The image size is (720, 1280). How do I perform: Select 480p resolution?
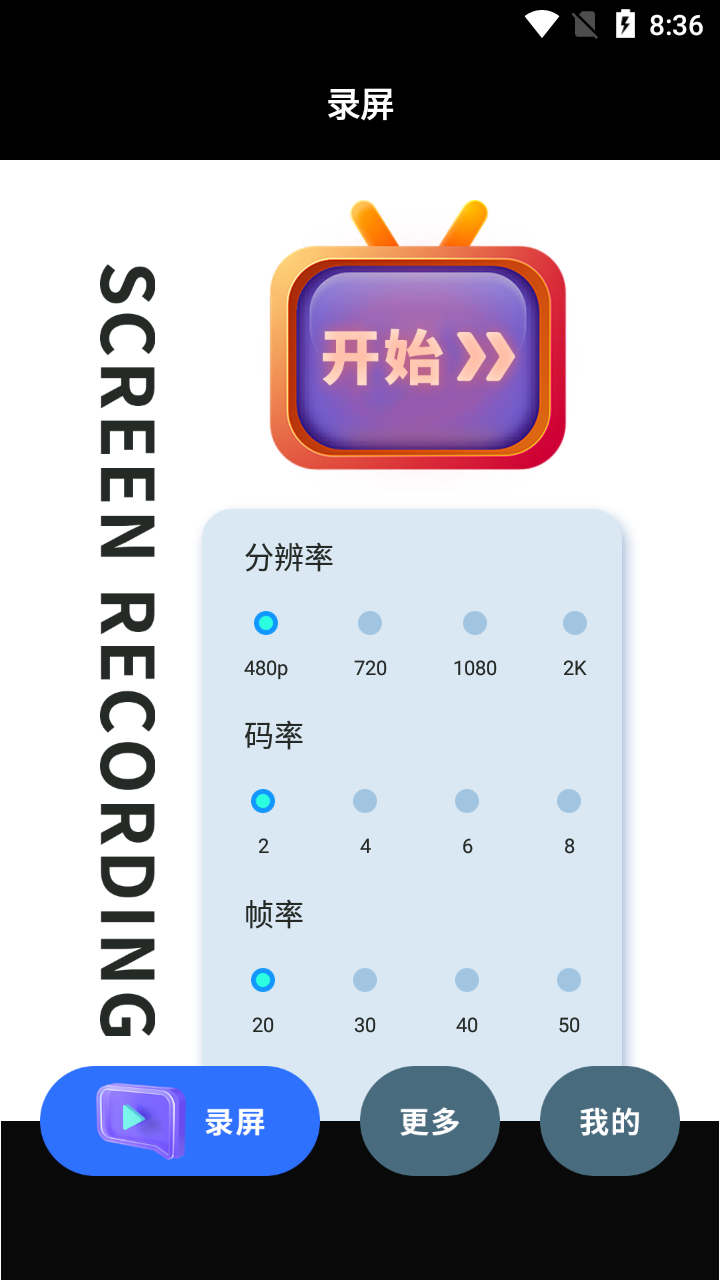[266, 624]
